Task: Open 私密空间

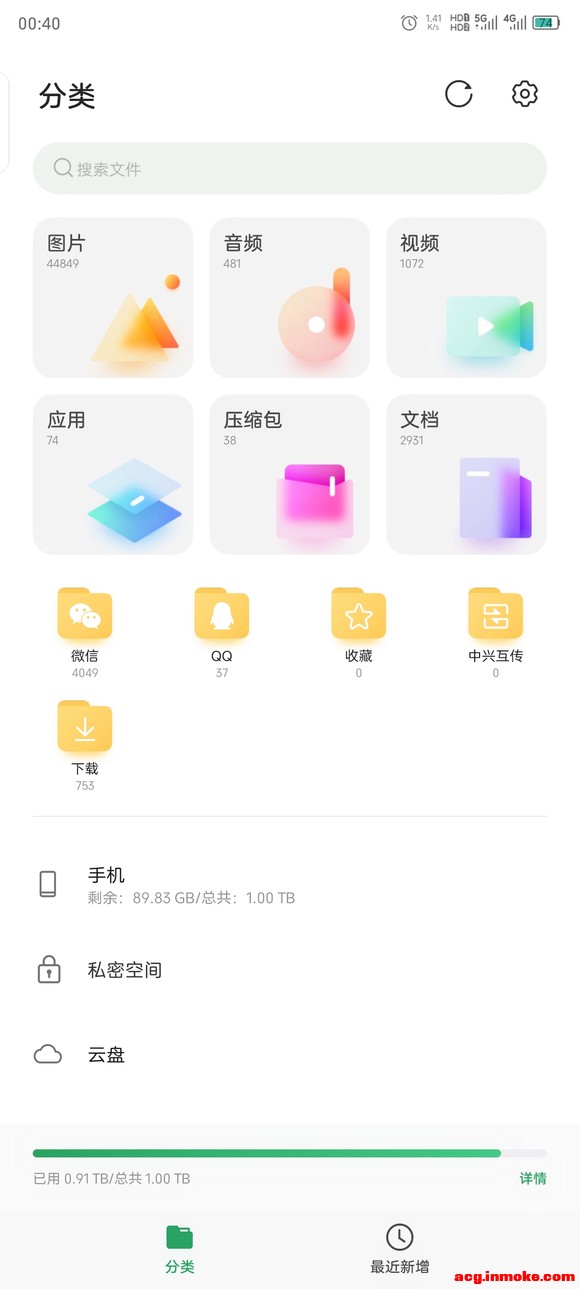Action: (x=290, y=970)
